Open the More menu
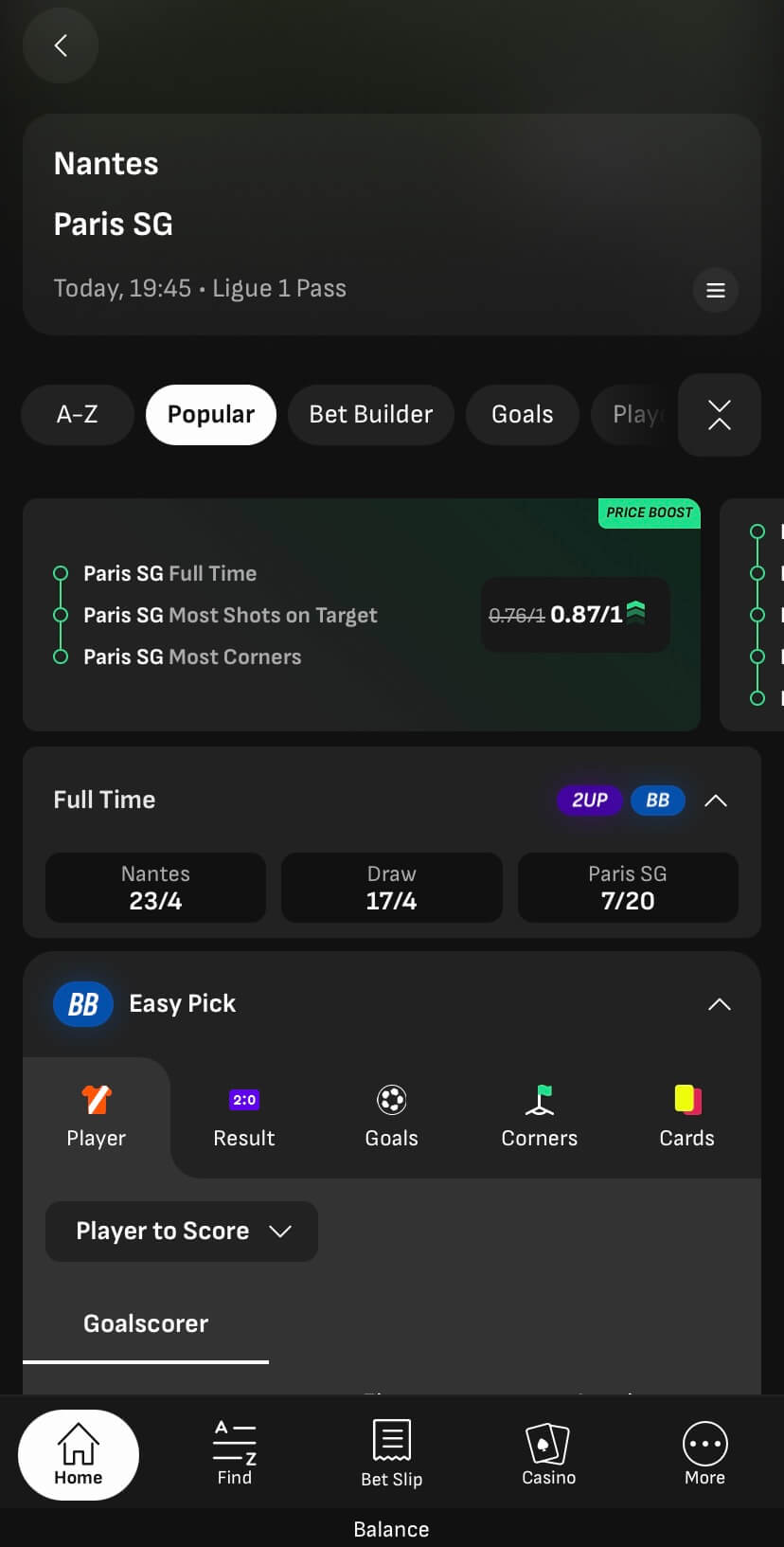The width and height of the screenshot is (784, 1547). tap(704, 1453)
